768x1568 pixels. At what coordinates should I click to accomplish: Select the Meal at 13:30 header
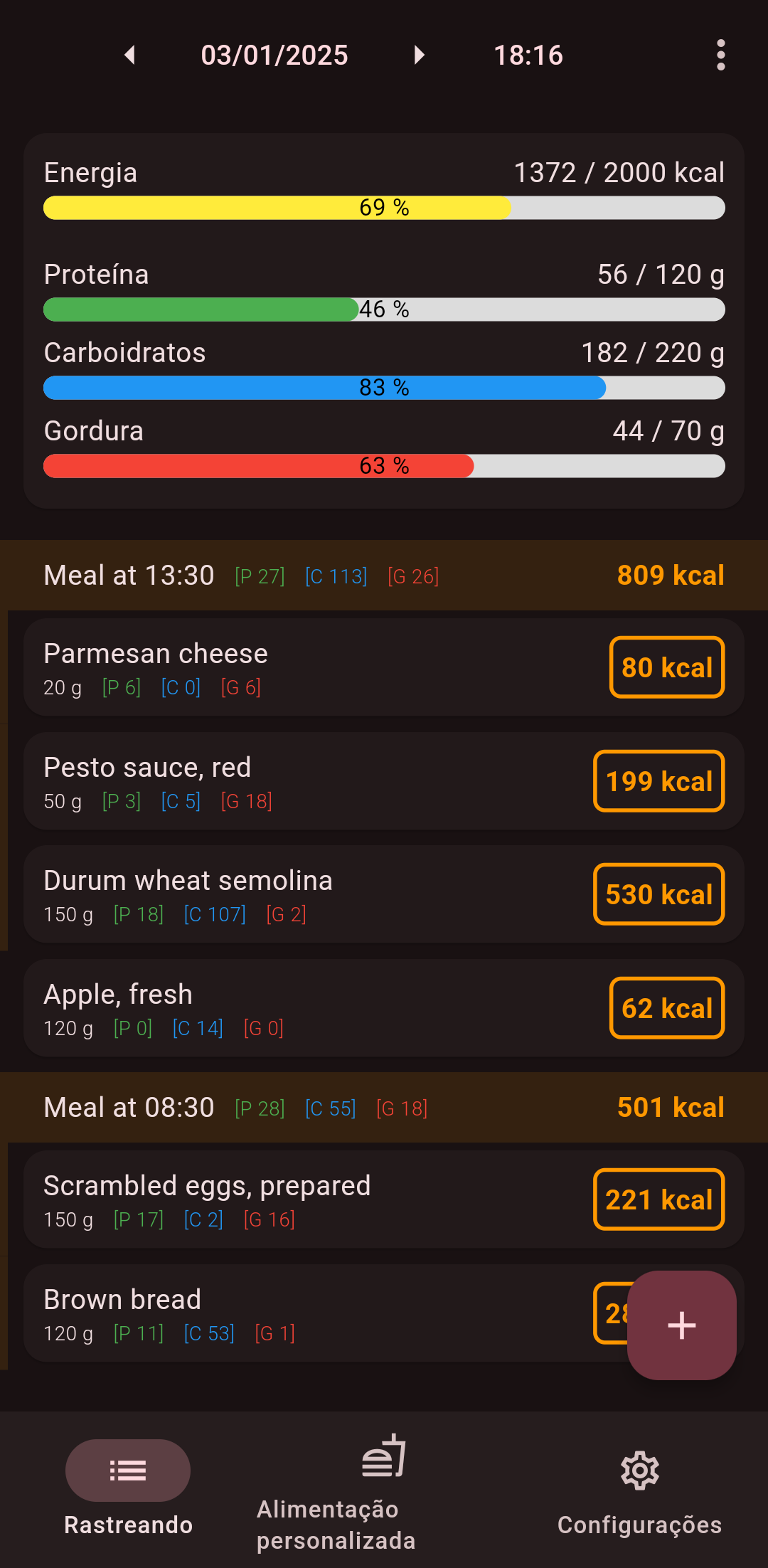pos(384,575)
